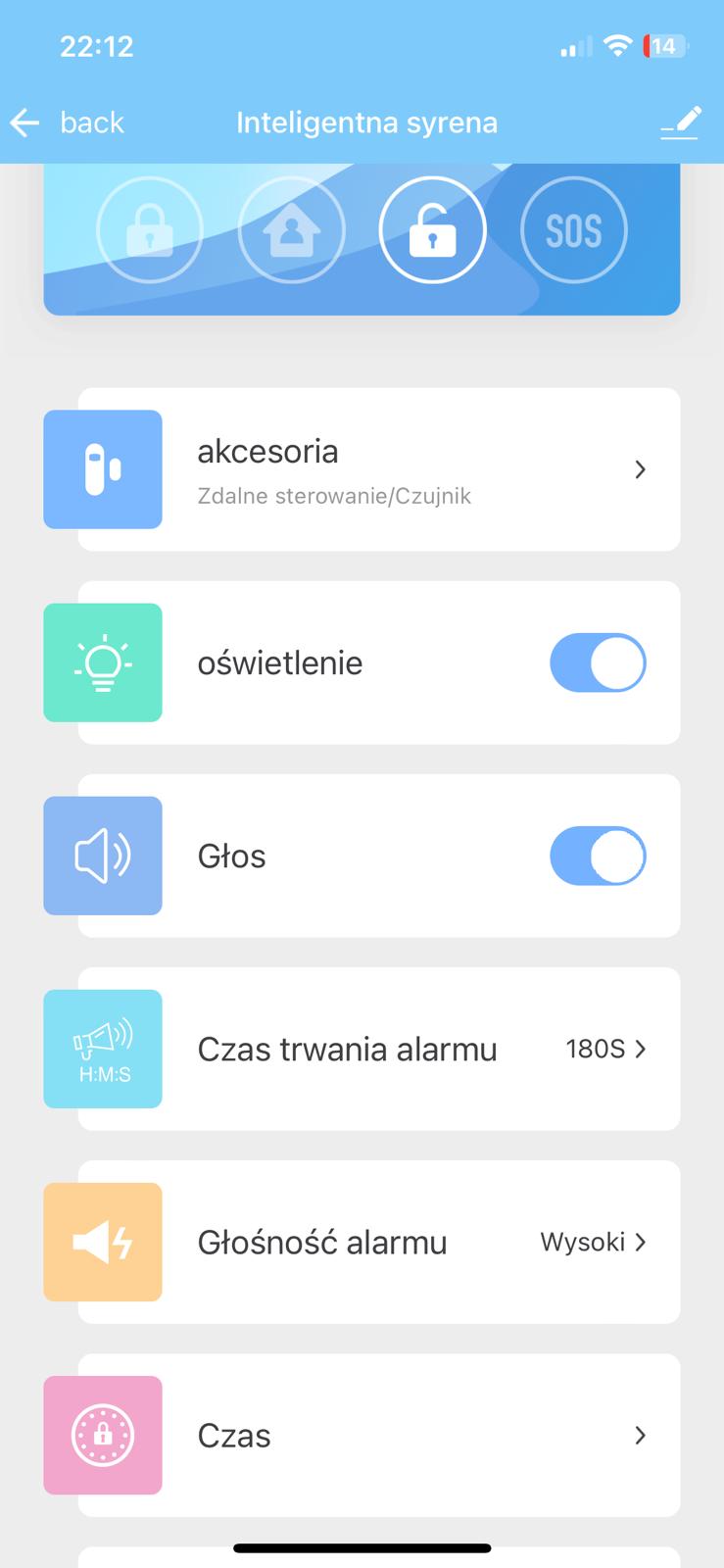724x1568 pixels.
Task: Toggle the oświetlenie switch off
Action: pos(597,662)
